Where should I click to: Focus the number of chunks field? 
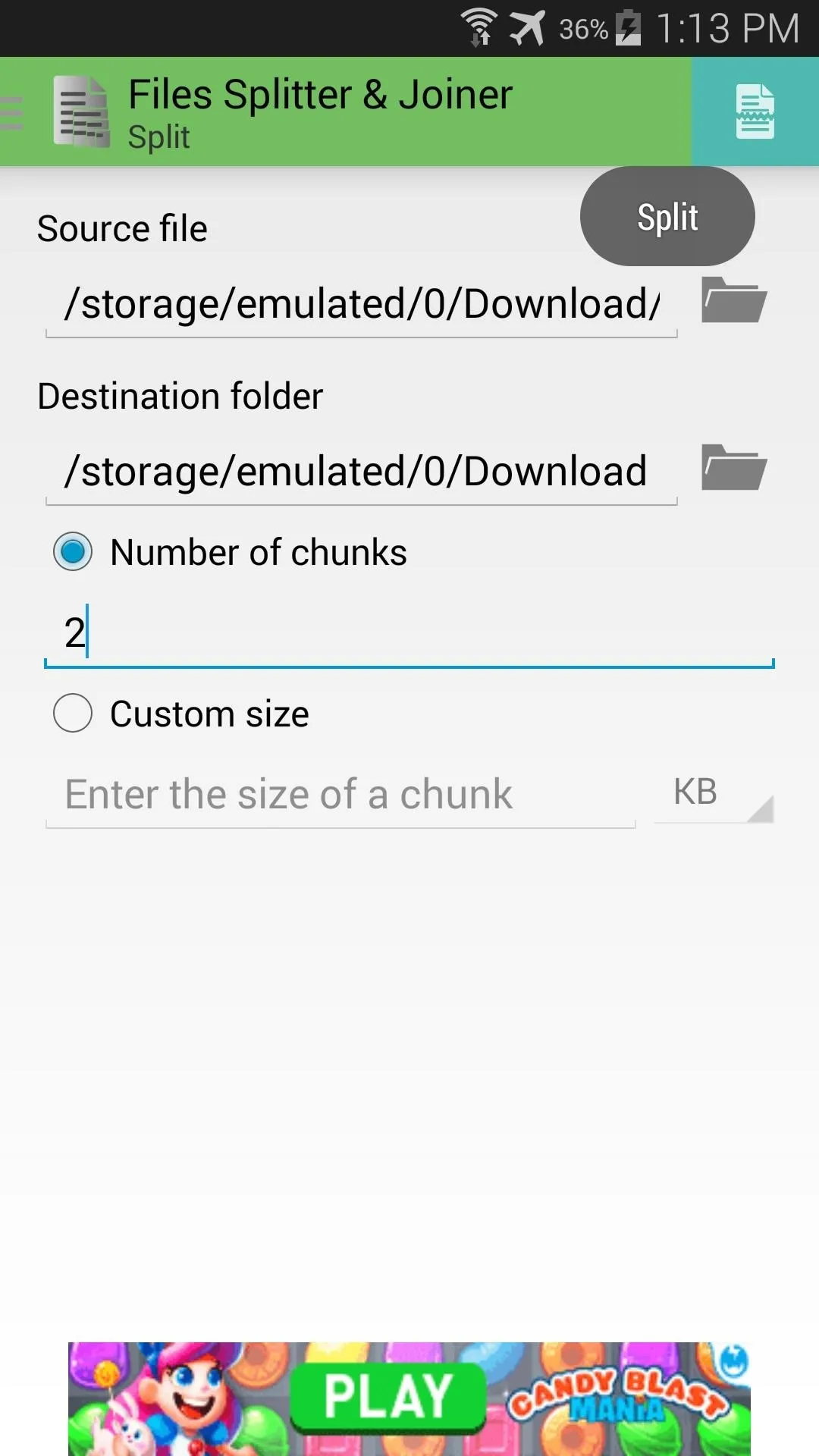click(409, 632)
